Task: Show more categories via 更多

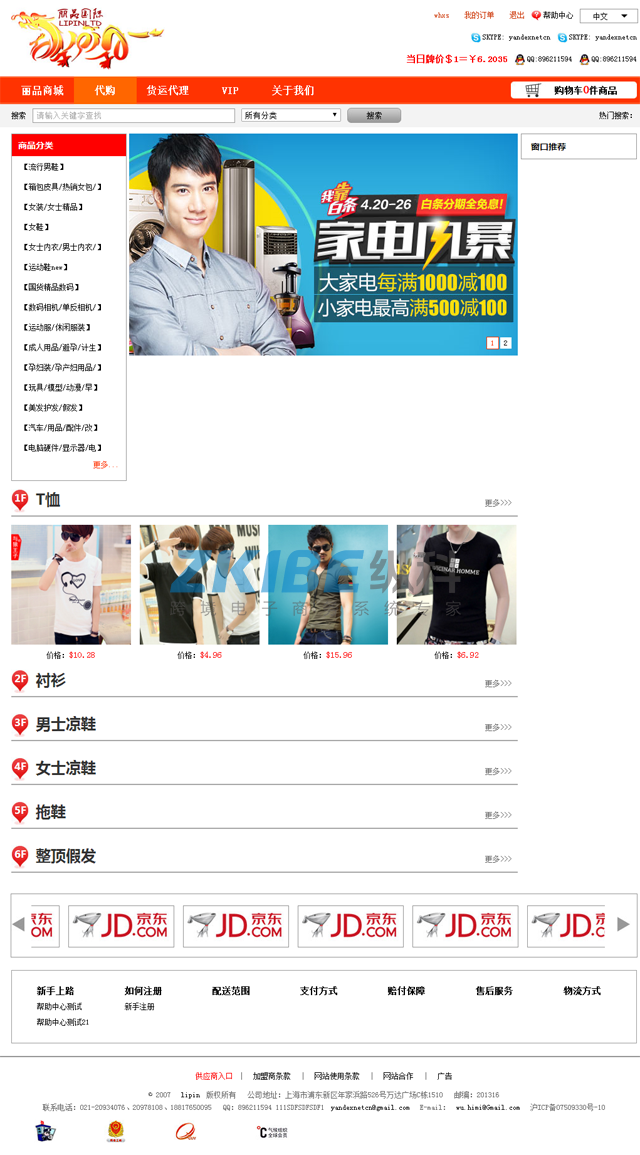Action: [105, 465]
